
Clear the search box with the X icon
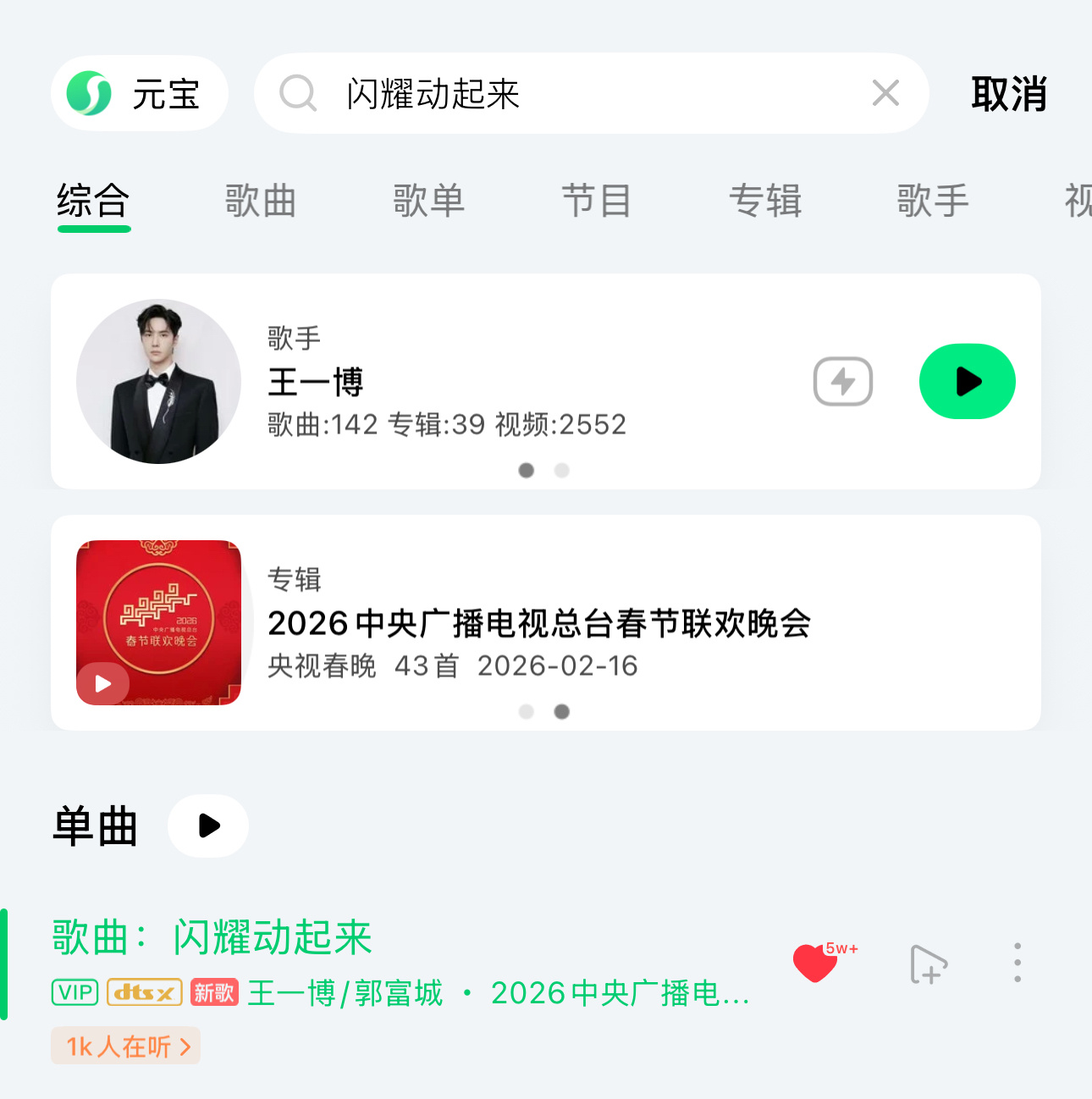point(885,94)
